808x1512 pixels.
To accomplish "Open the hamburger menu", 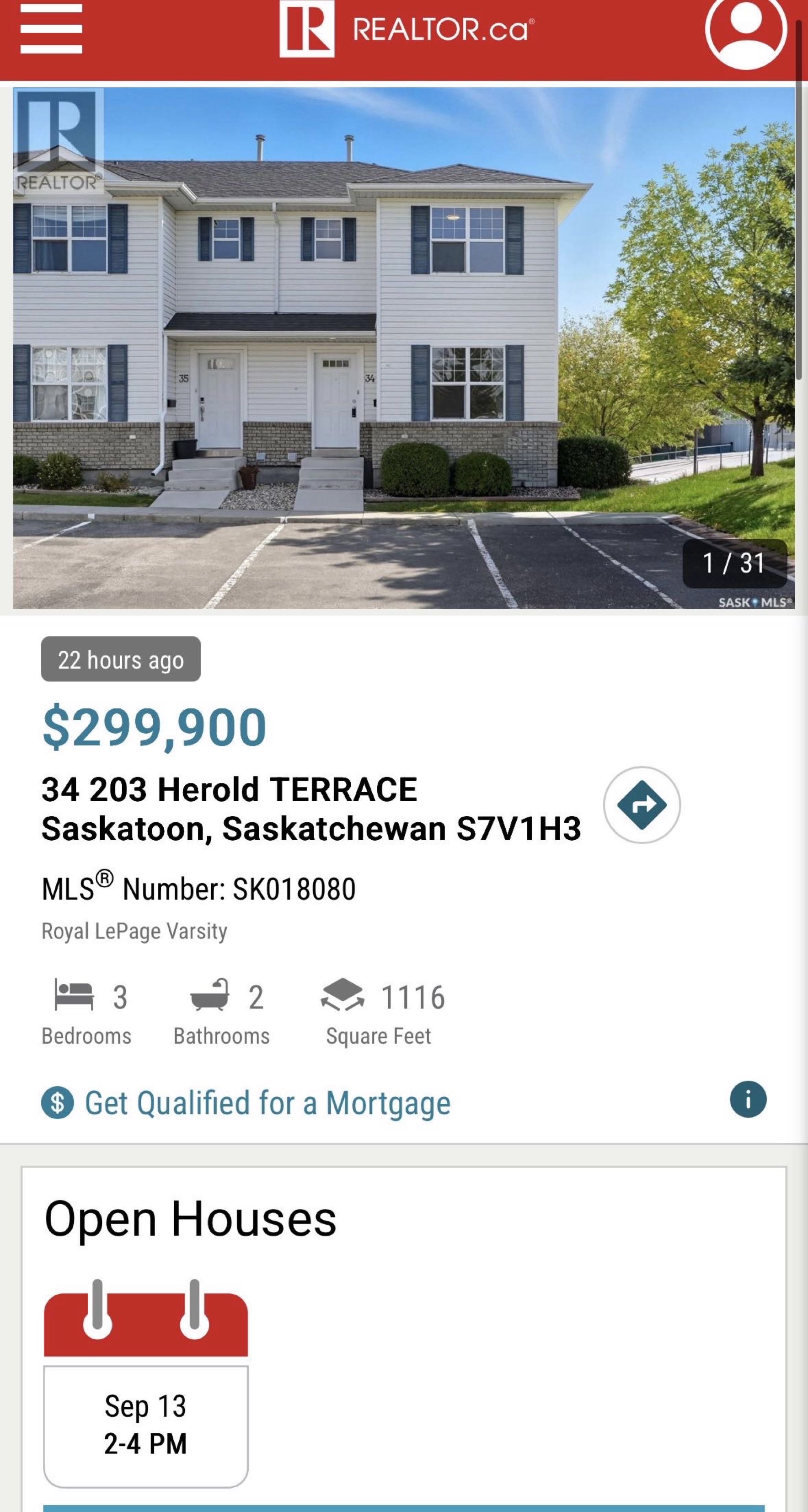I will tap(51, 29).
